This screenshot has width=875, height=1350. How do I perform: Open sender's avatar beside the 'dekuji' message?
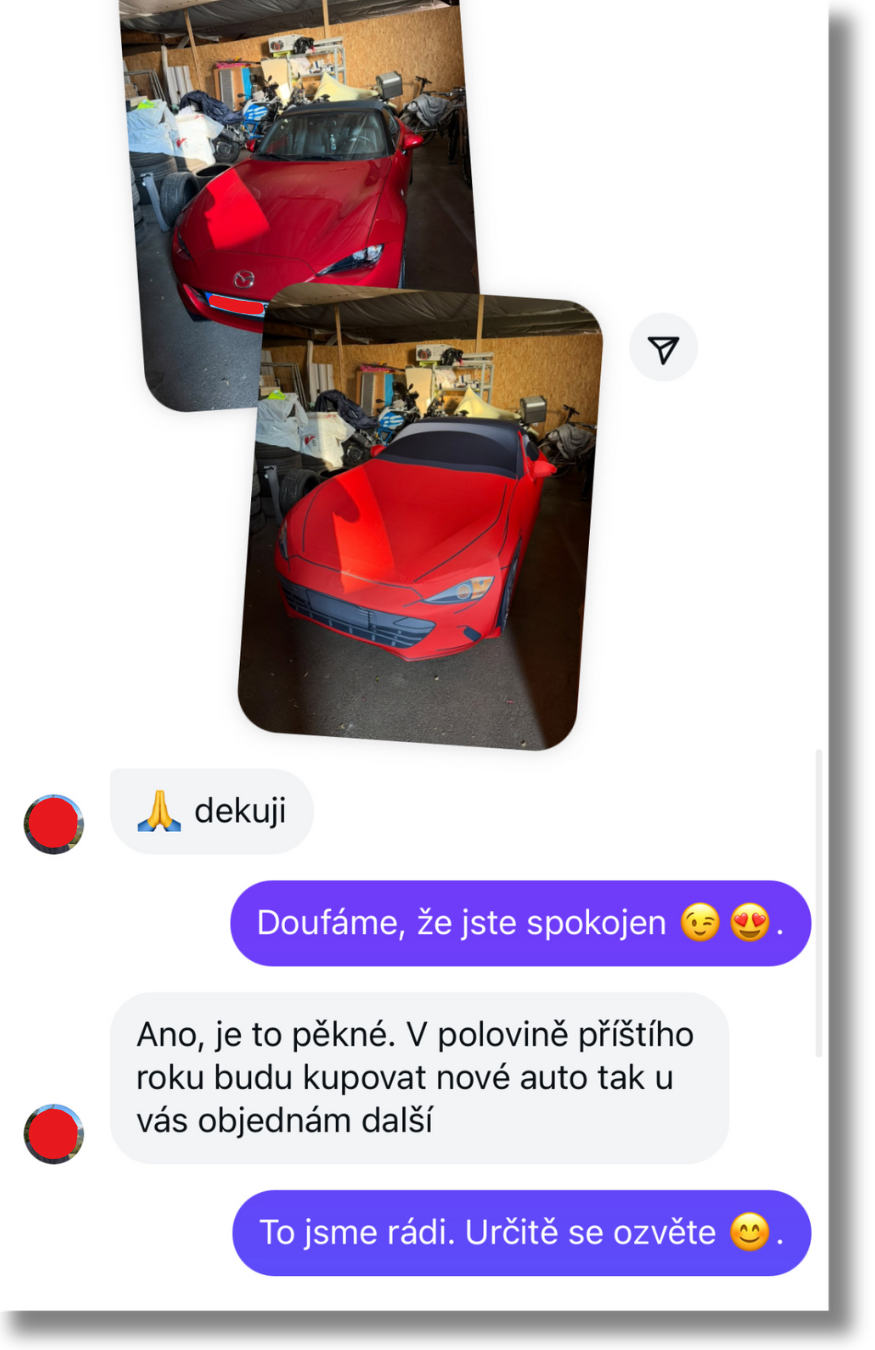pyautogui.click(x=54, y=824)
